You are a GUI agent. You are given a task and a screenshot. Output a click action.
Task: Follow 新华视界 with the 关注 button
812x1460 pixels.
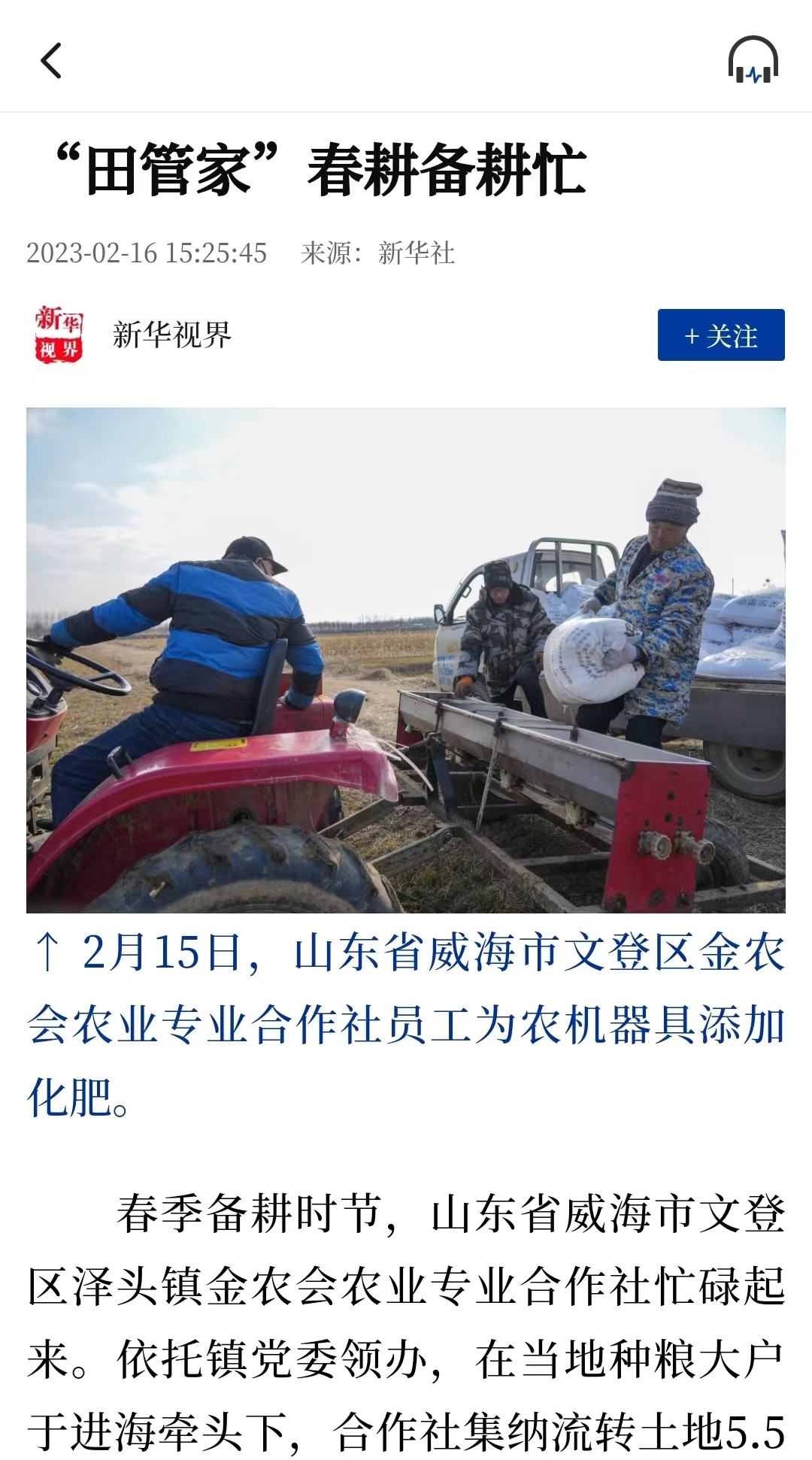[720, 335]
